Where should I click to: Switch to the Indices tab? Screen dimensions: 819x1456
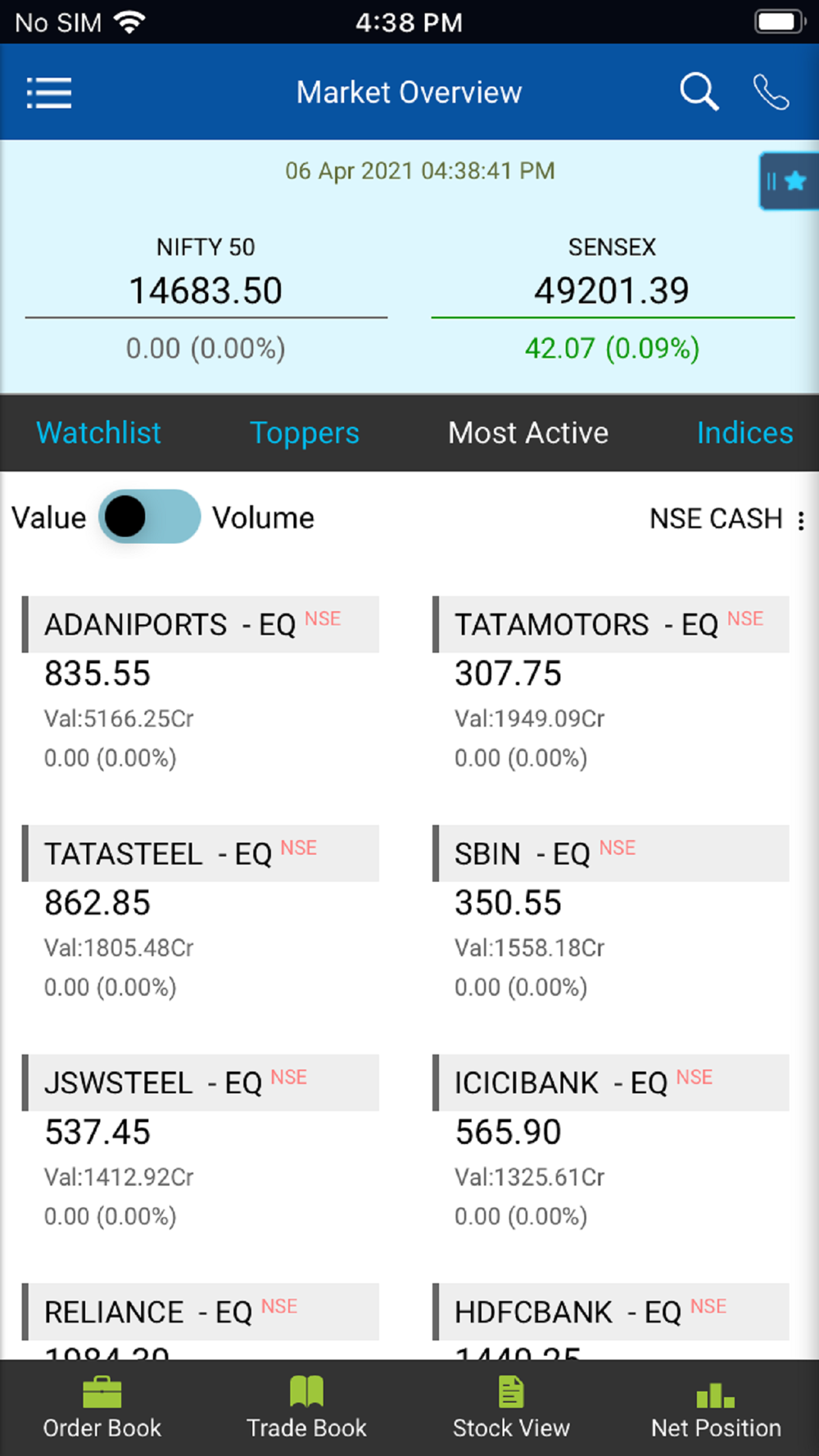pos(744,432)
